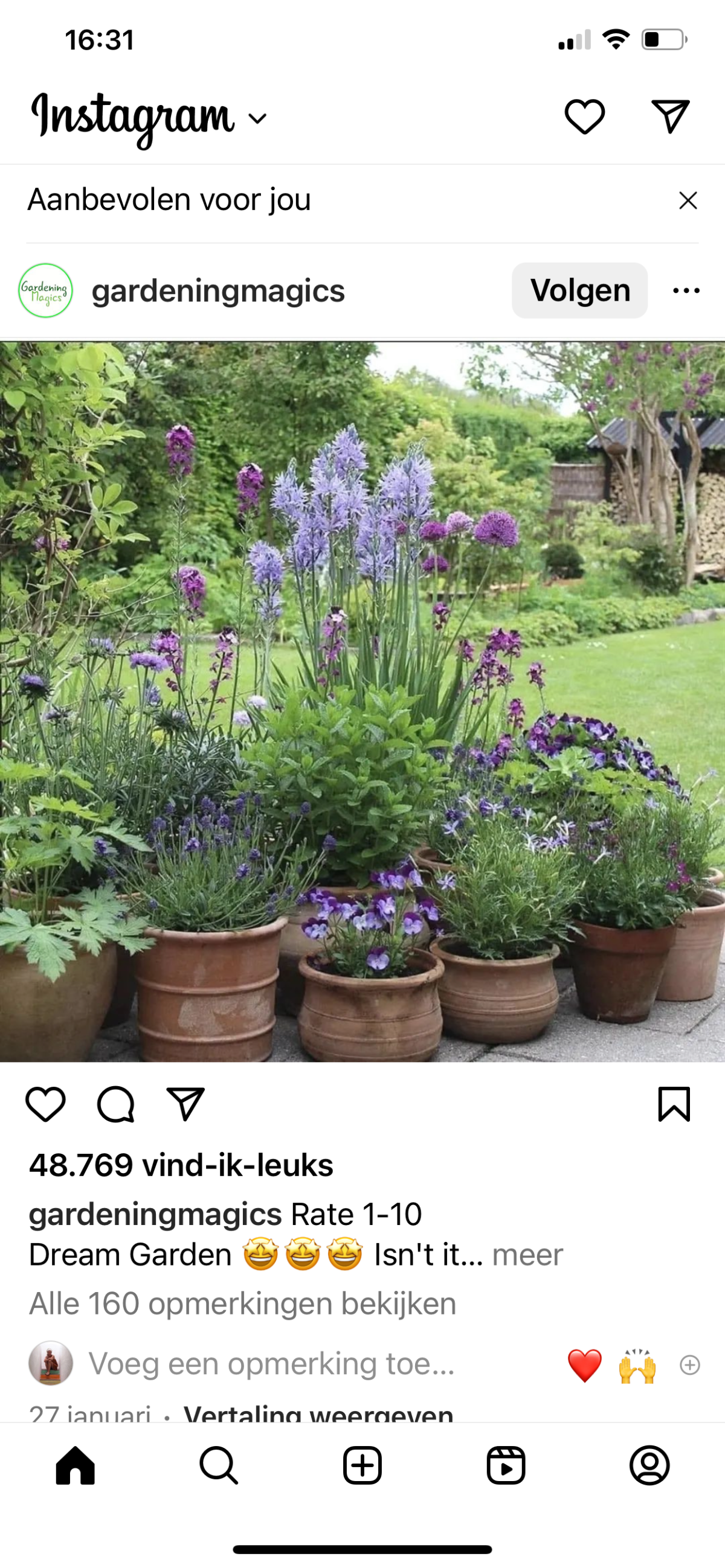The image size is (725, 1568).
Task: Create a new post with plus tab
Action: point(362,1466)
